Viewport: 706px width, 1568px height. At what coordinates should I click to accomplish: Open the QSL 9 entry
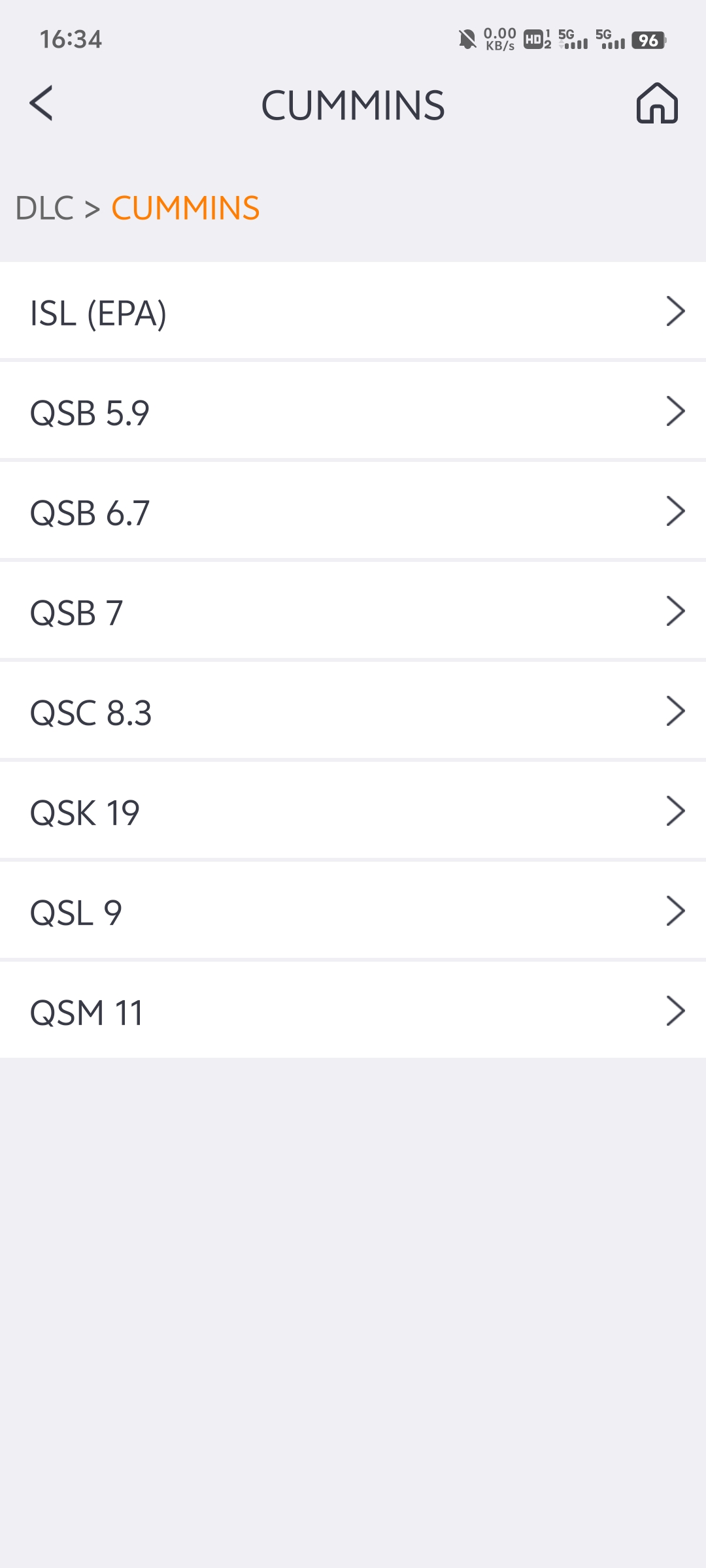coord(353,911)
